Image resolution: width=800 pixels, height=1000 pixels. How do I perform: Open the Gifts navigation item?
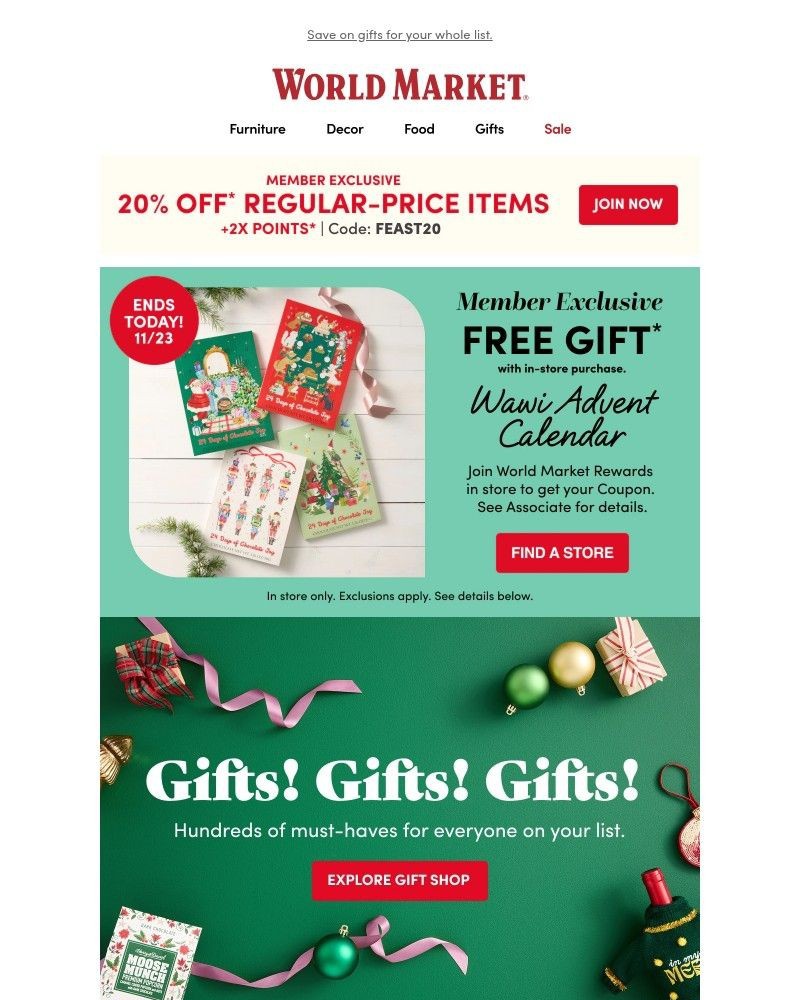pyautogui.click(x=489, y=129)
